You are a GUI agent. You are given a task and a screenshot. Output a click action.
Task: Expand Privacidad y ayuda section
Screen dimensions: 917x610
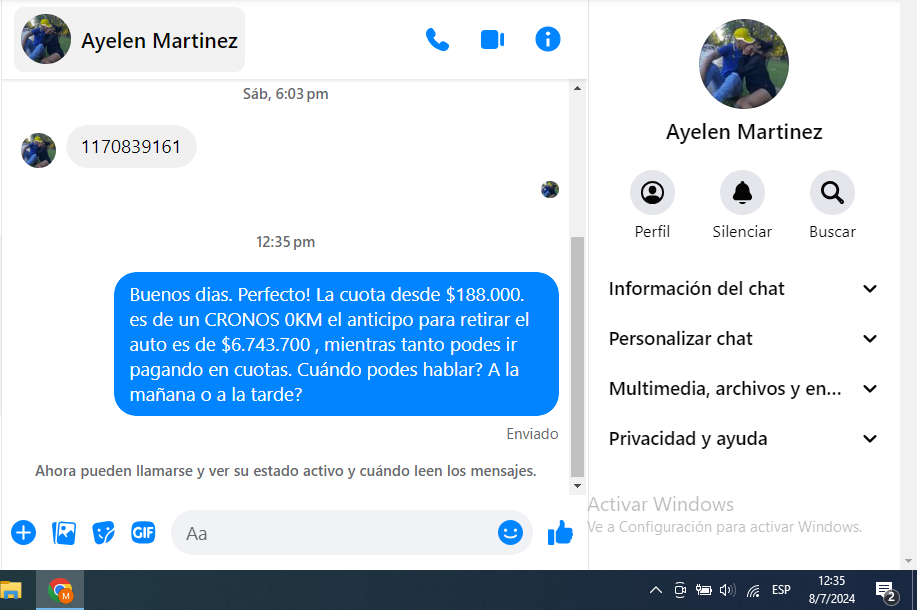(x=743, y=439)
